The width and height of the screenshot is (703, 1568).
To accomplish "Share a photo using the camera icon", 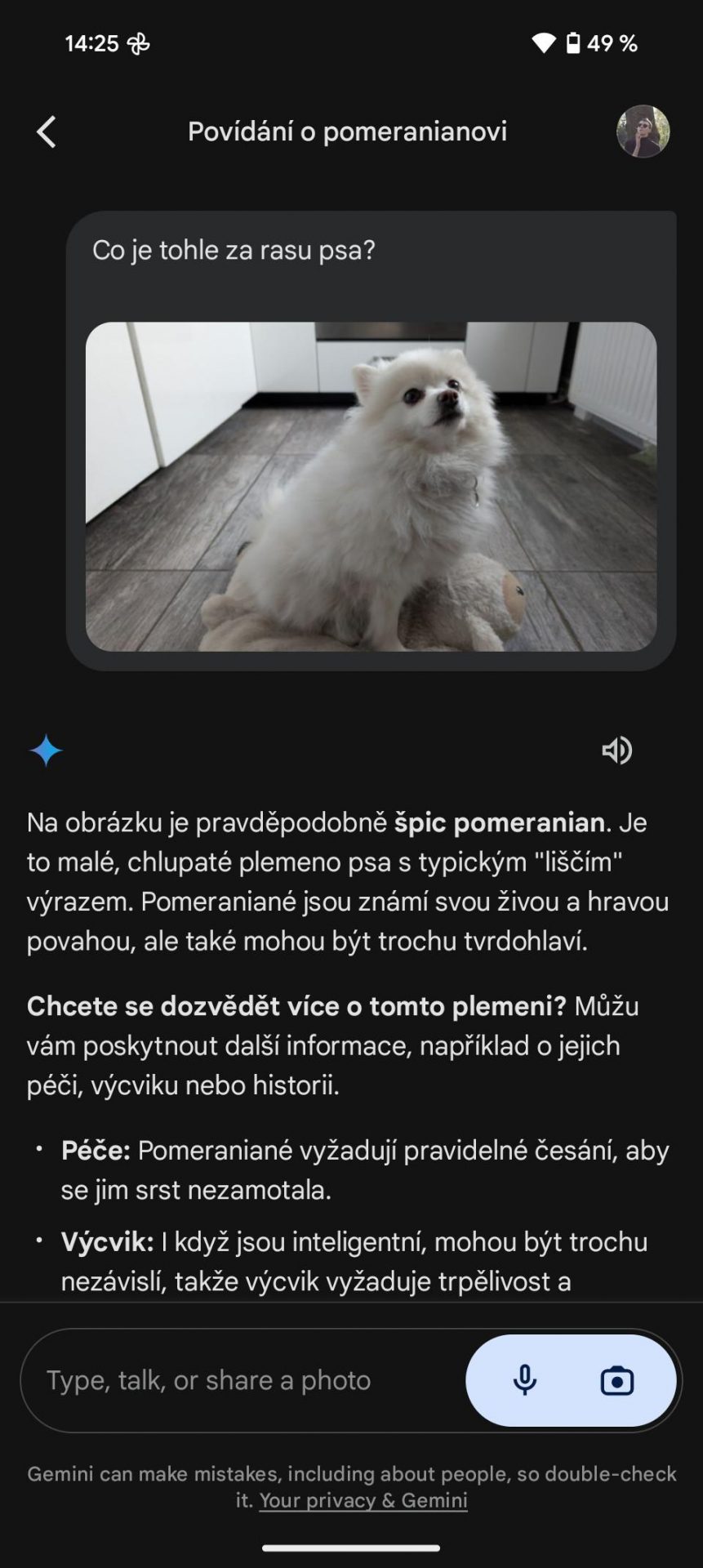I will pyautogui.click(x=617, y=1381).
